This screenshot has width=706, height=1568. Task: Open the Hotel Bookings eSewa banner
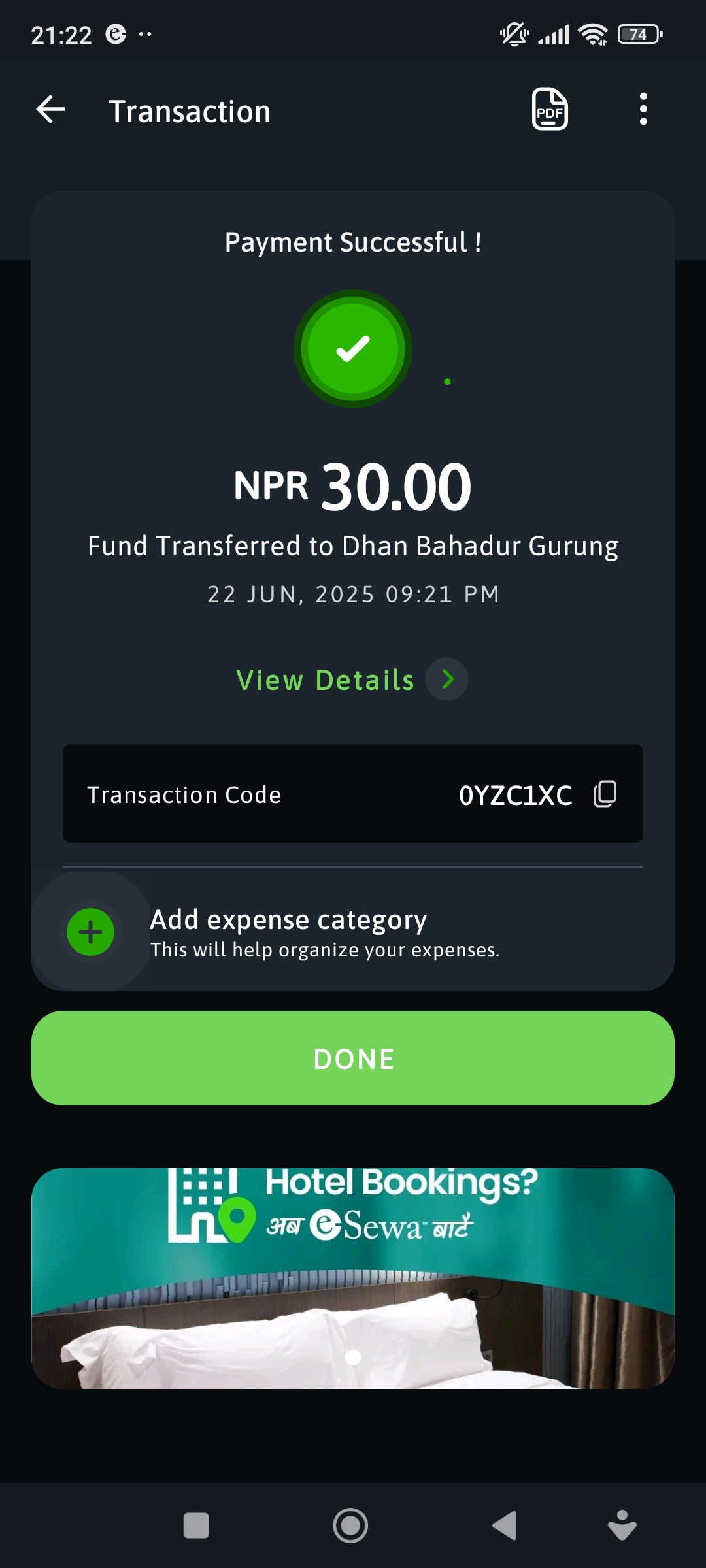(x=353, y=1279)
